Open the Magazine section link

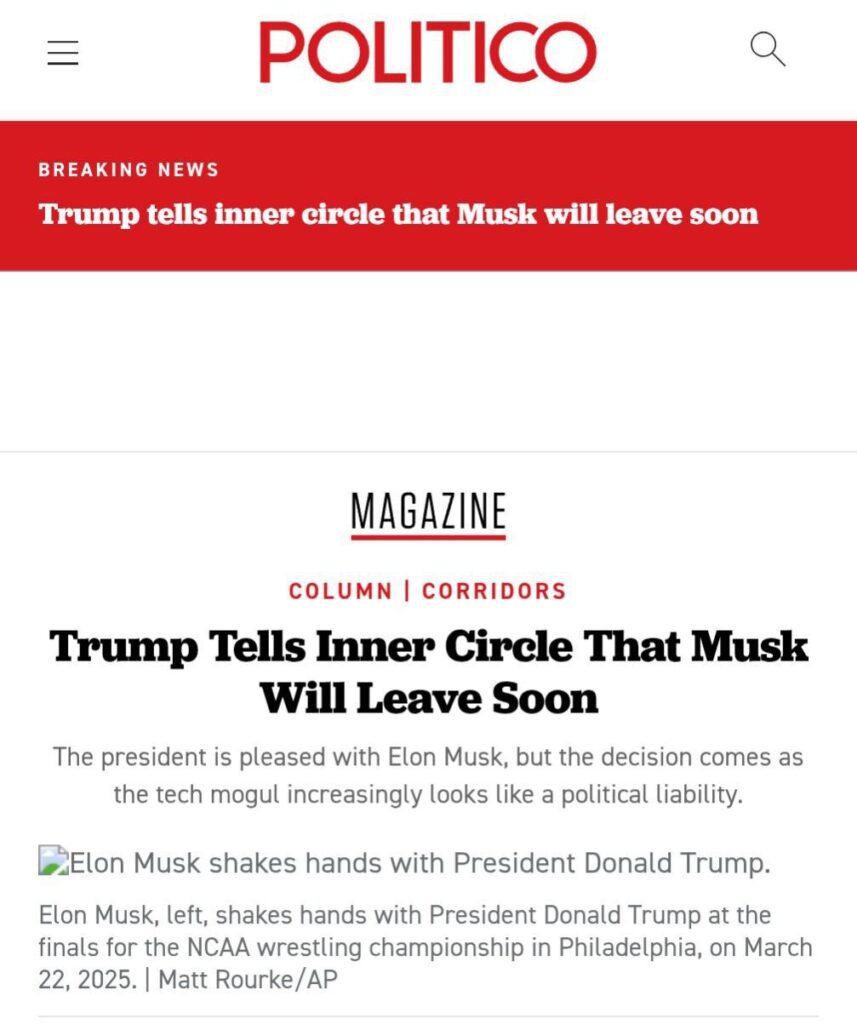428,512
